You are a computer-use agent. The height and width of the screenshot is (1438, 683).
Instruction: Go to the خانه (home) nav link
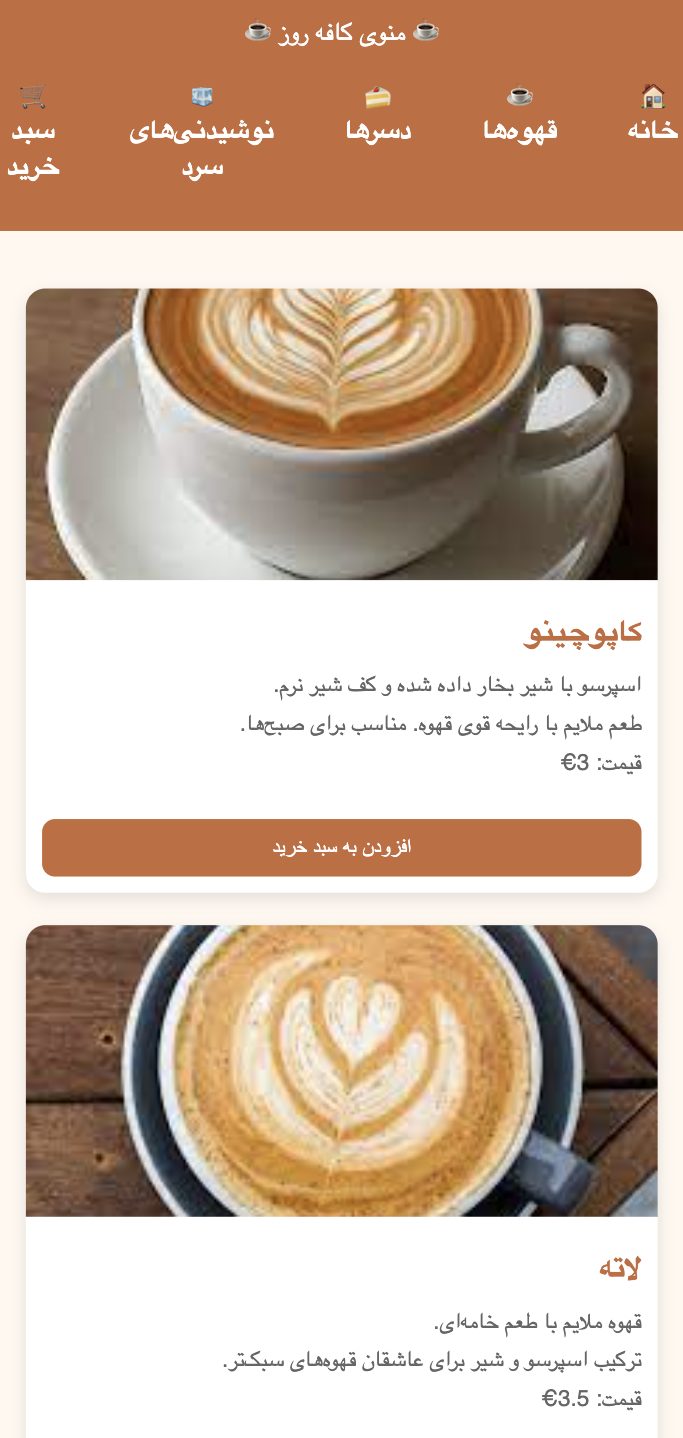[653, 114]
